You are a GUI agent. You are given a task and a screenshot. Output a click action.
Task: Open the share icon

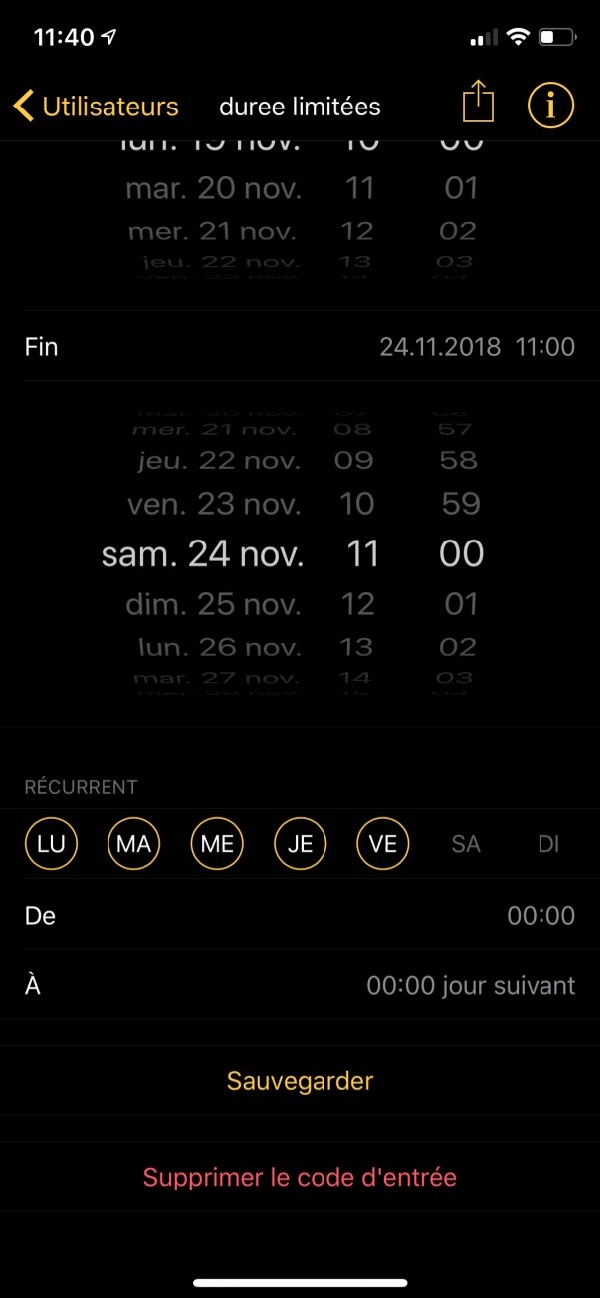coord(479,104)
